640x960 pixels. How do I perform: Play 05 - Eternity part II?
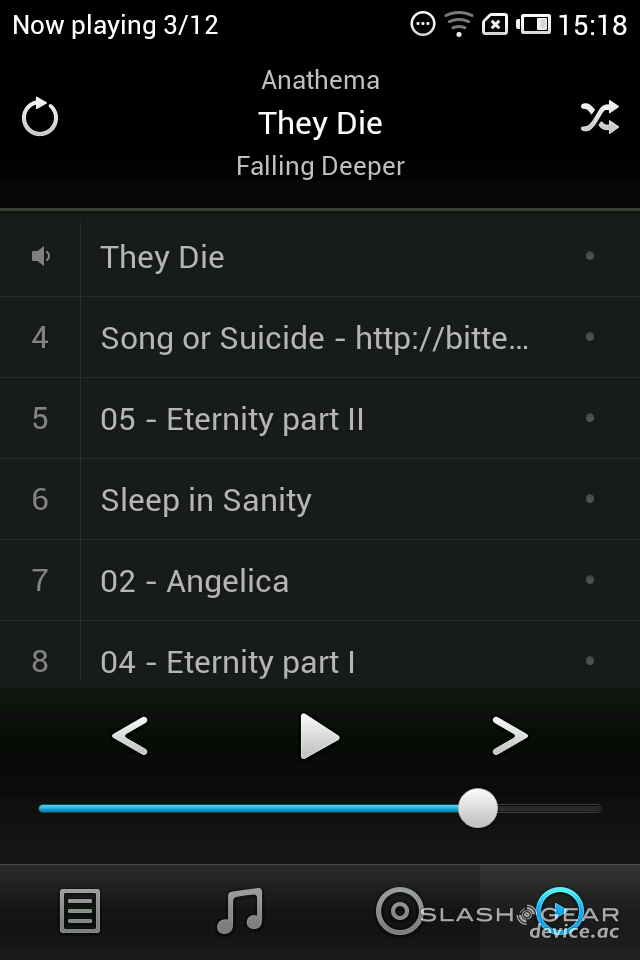[320, 419]
